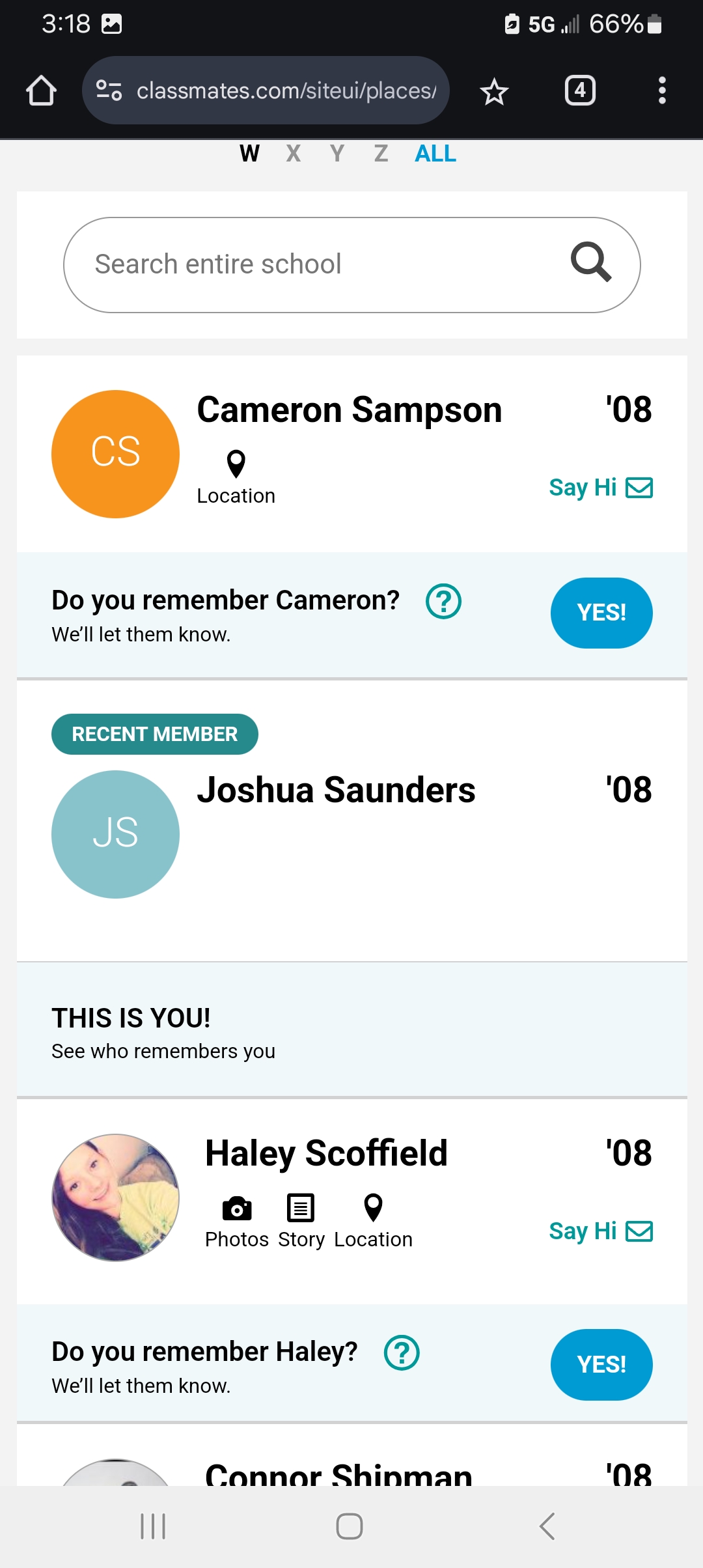This screenshot has height=1568, width=703.
Task: Go back with the system navigation button
Action: coord(547,1526)
